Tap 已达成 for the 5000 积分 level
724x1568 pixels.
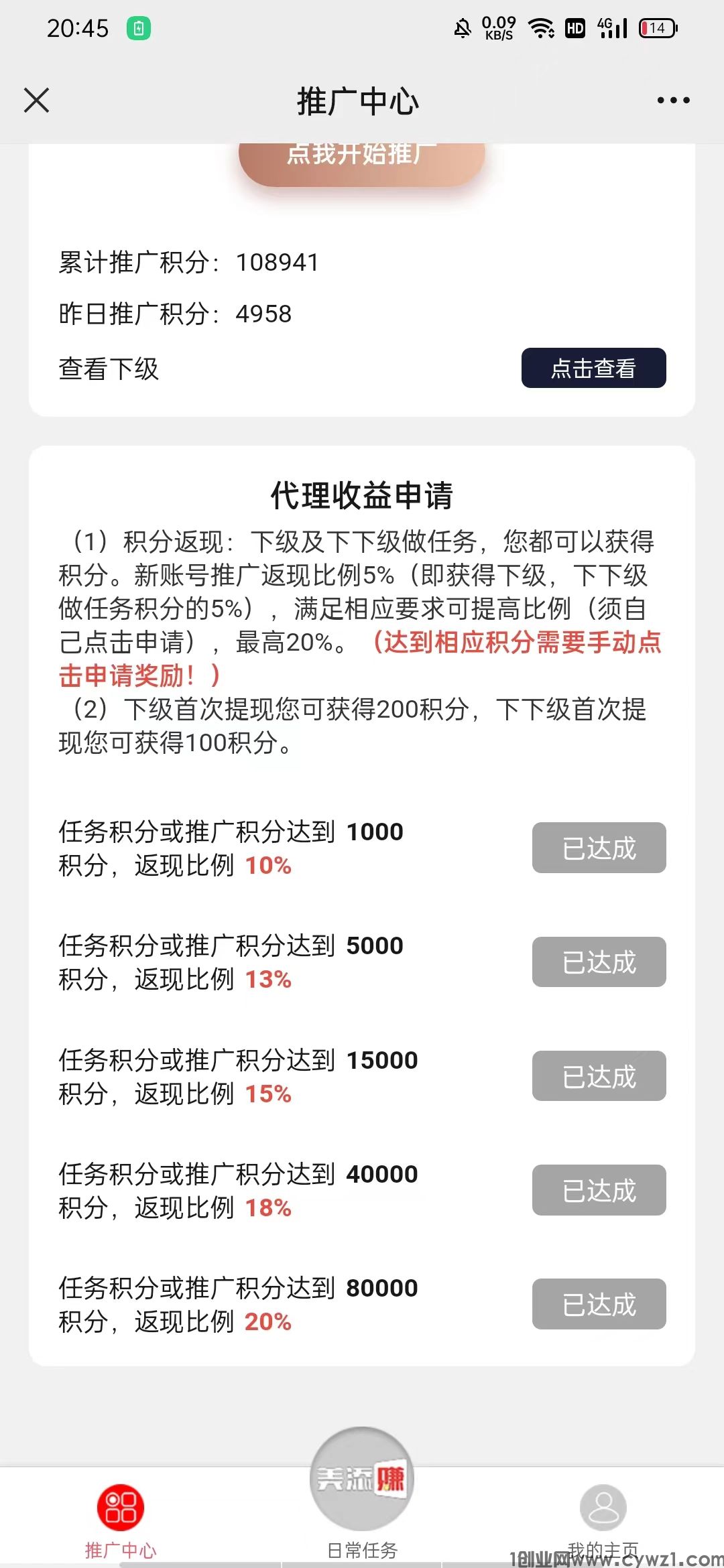tap(599, 962)
